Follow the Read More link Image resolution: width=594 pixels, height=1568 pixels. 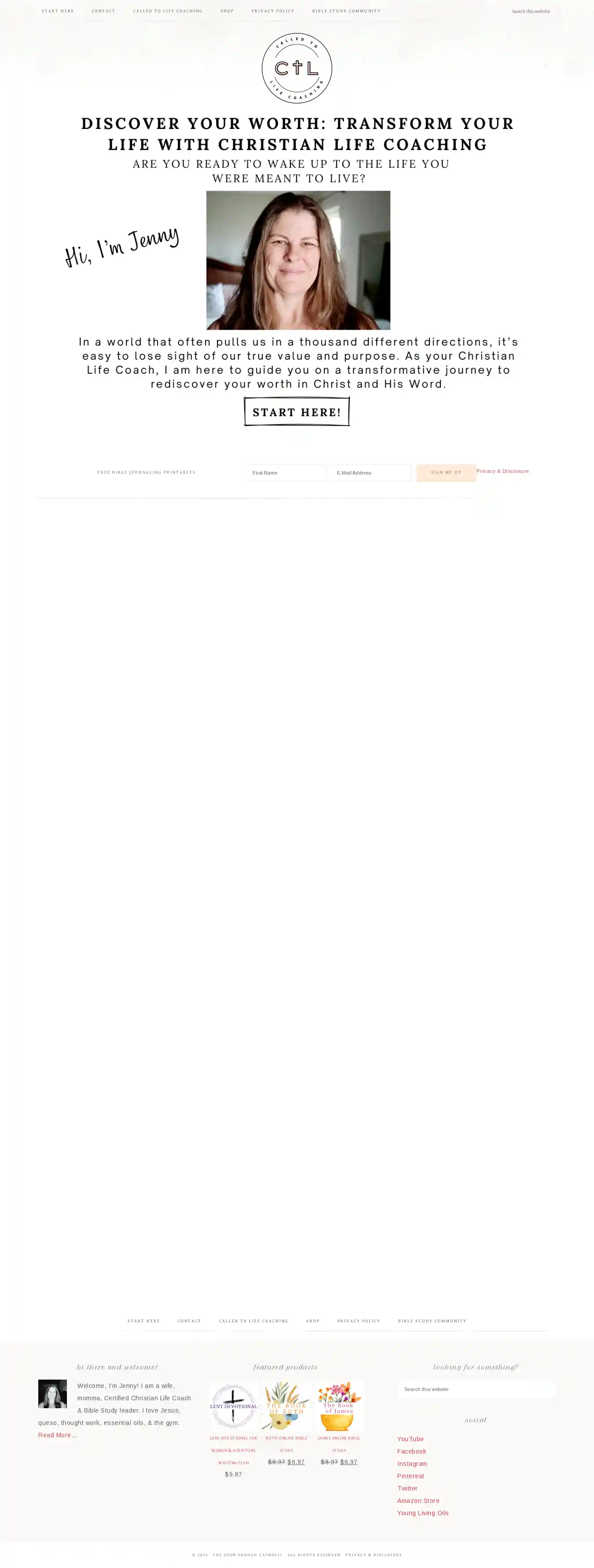pos(57,1435)
